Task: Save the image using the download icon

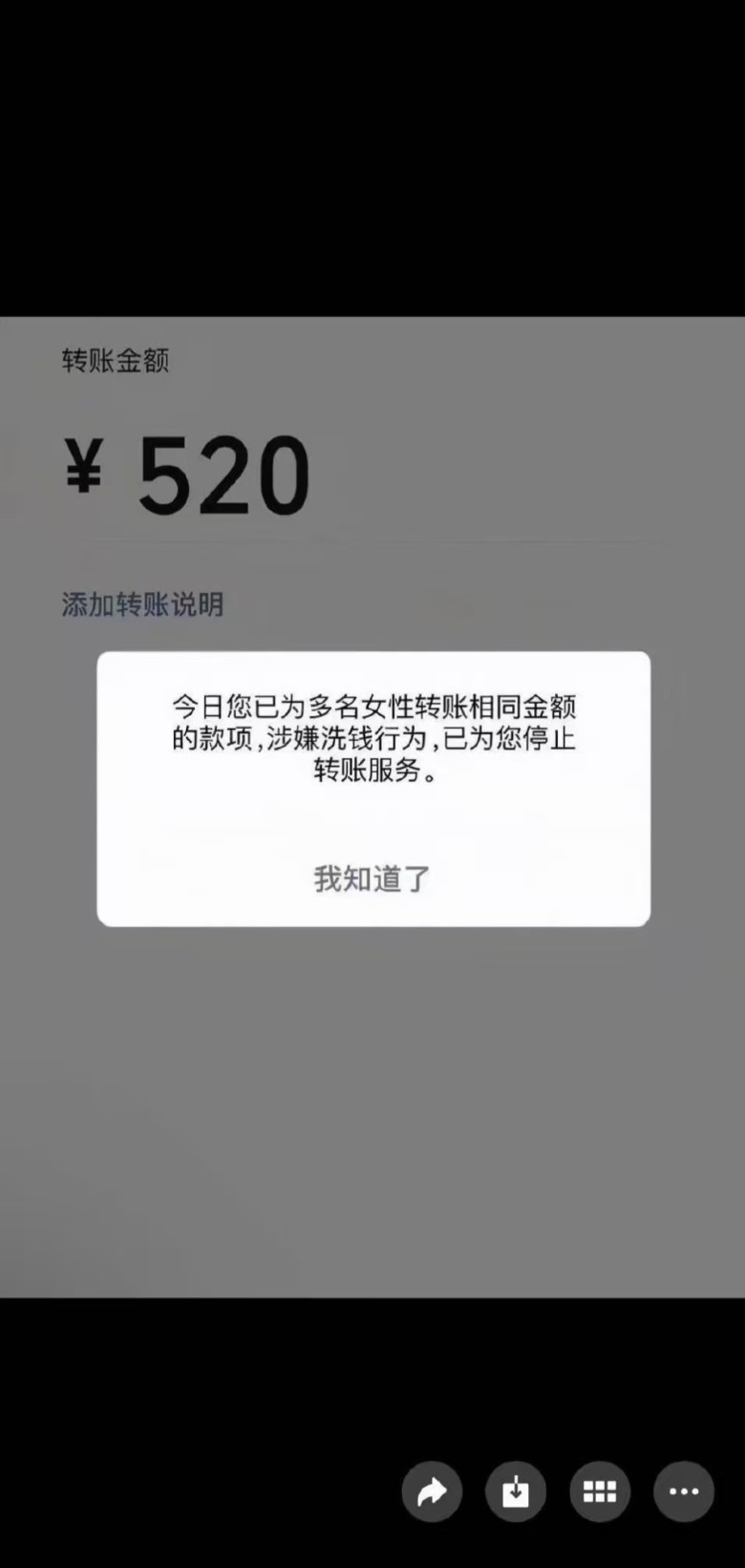Action: pos(516,1491)
